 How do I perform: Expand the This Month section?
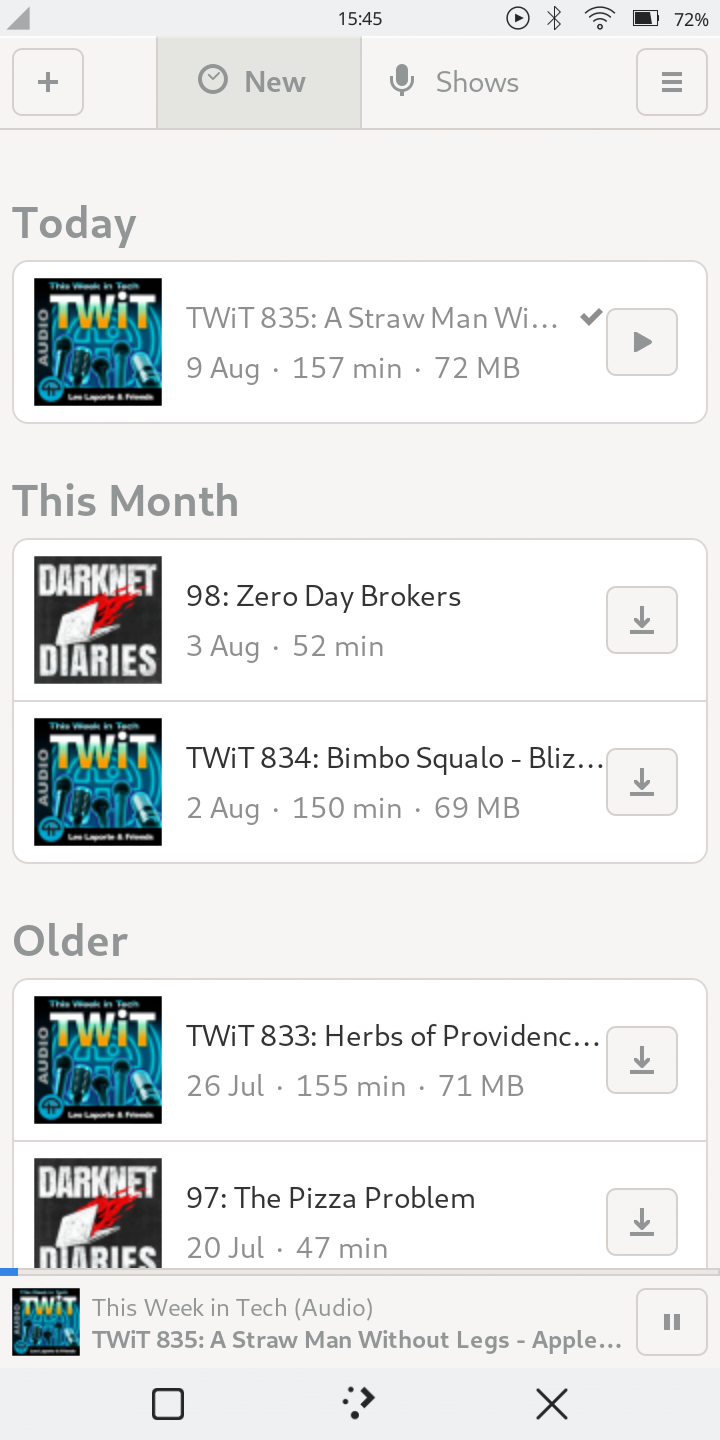pos(124,500)
